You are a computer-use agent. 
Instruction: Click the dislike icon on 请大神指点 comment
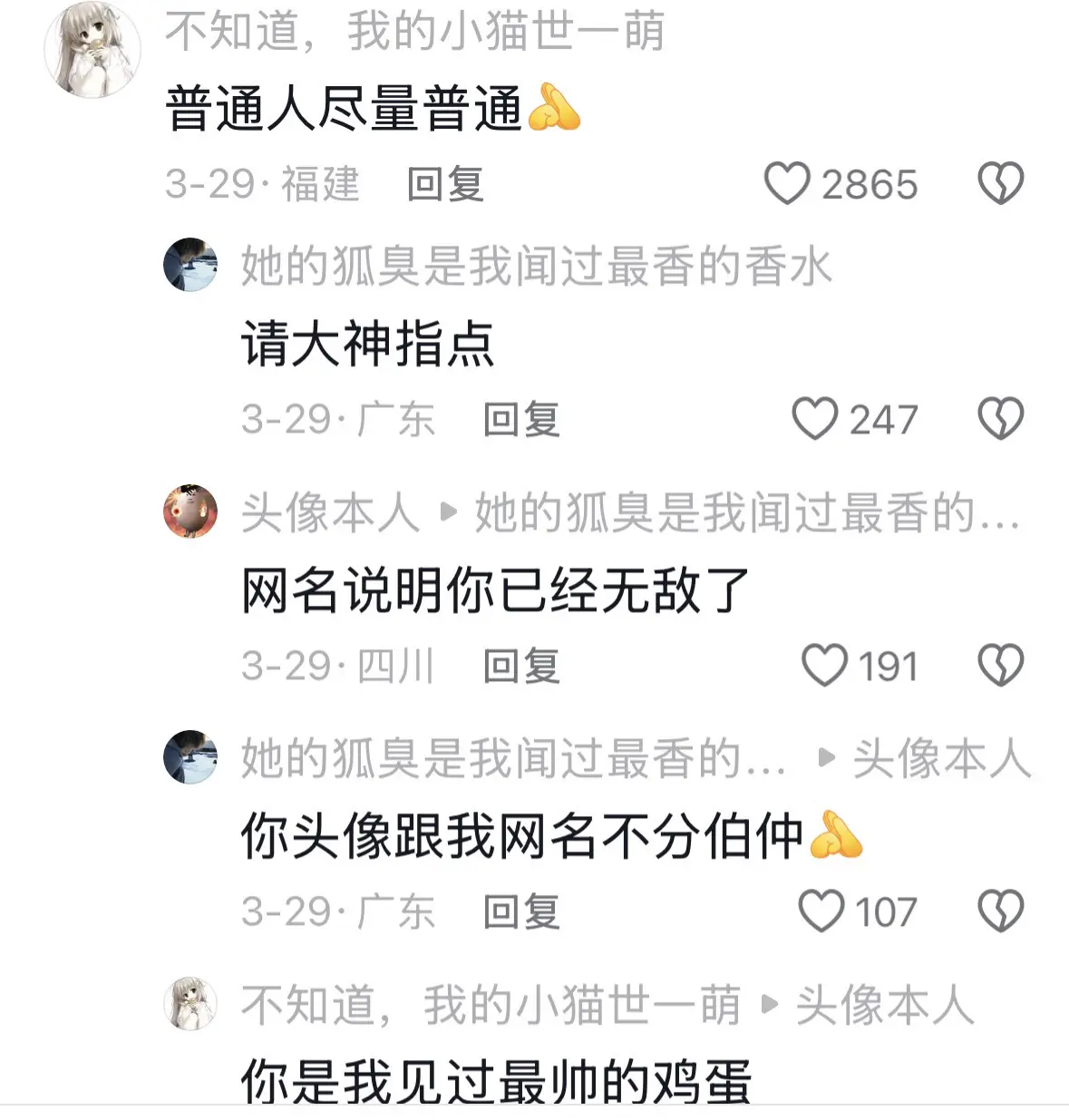(1000, 416)
